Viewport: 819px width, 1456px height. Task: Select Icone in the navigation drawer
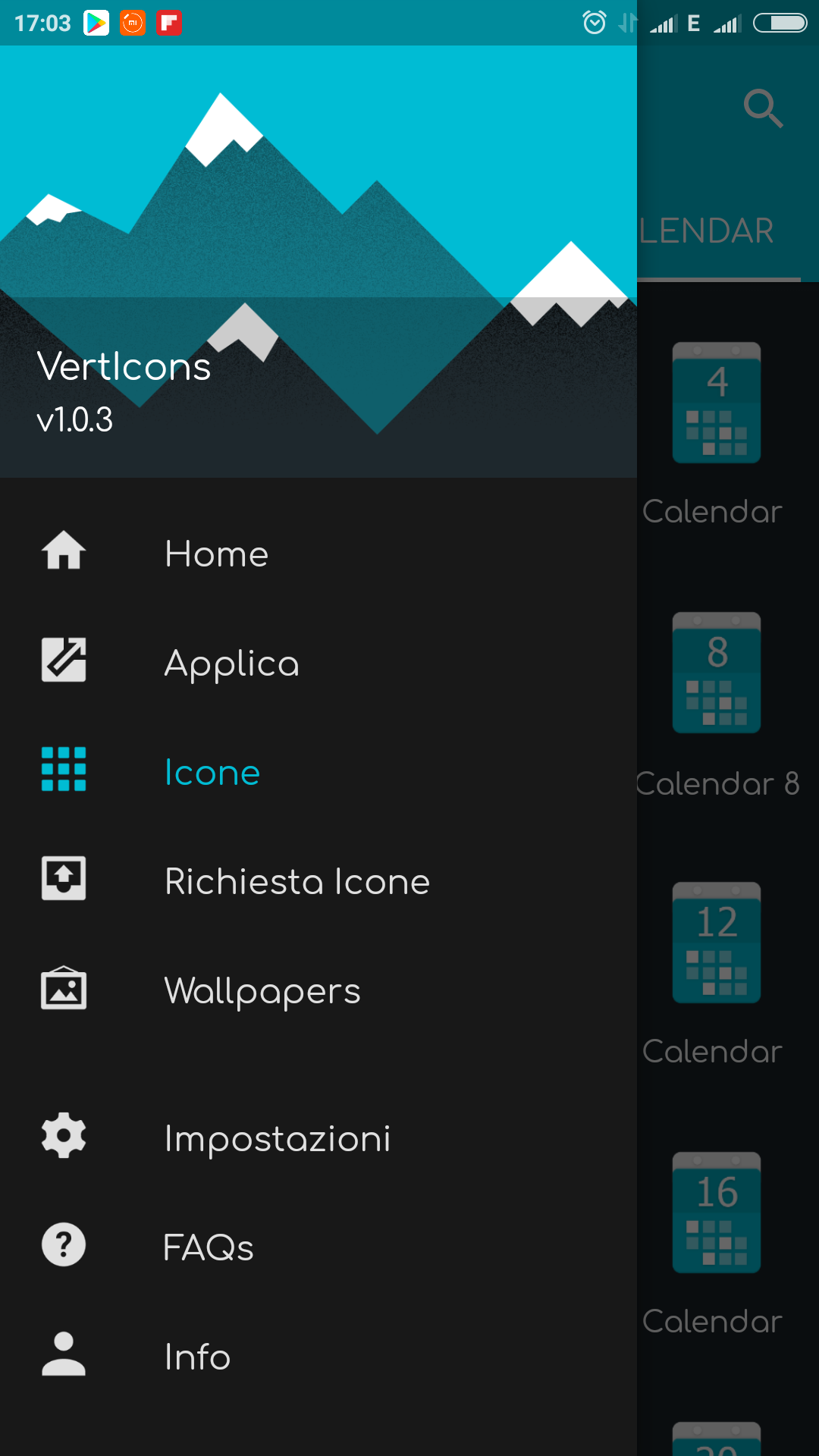(318, 772)
